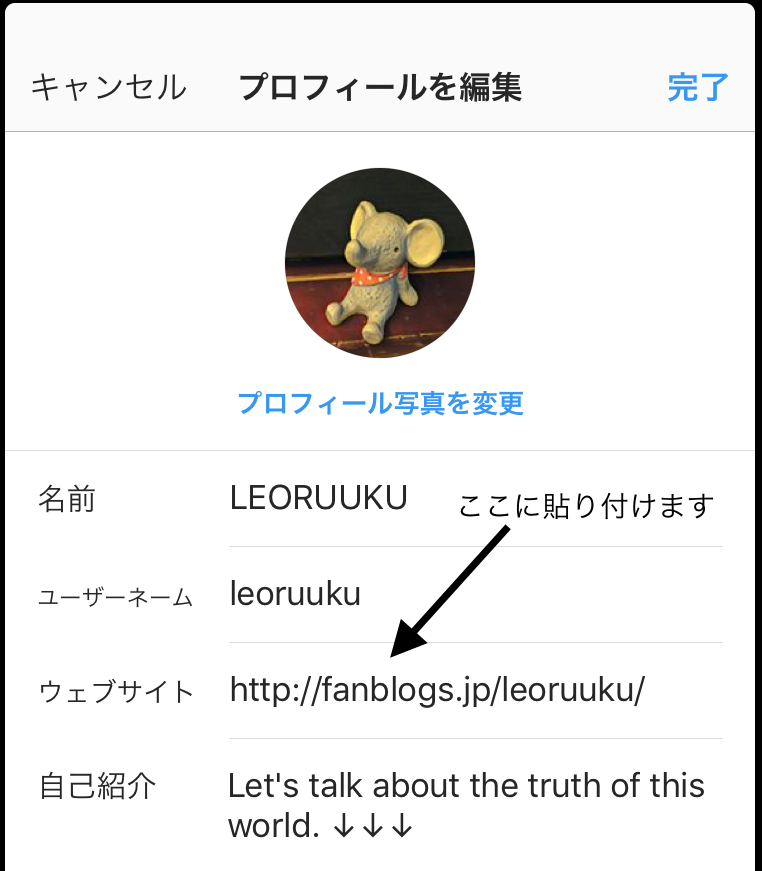Cancel editing with キャンセル

tap(108, 88)
